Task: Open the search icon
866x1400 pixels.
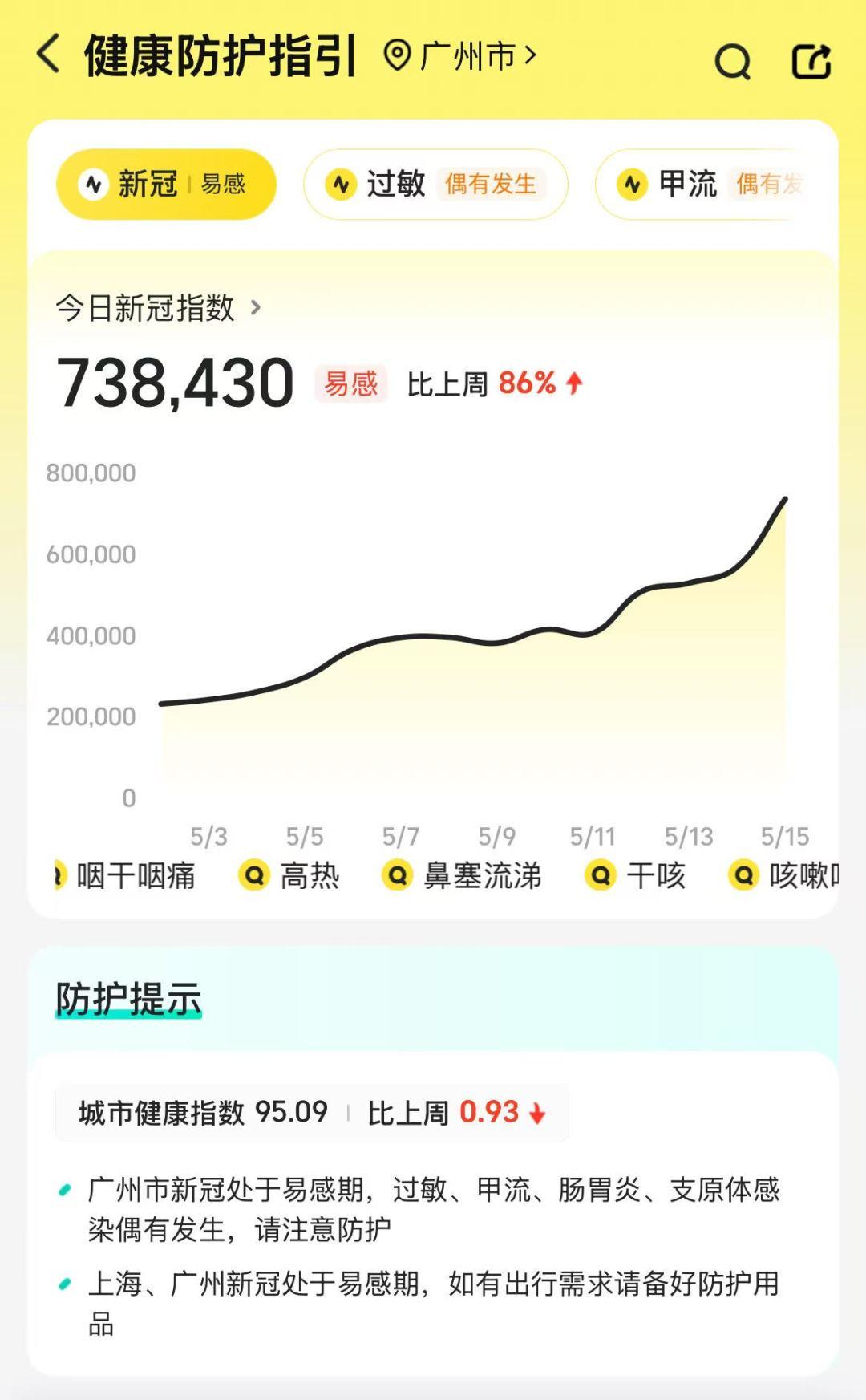Action: click(732, 61)
